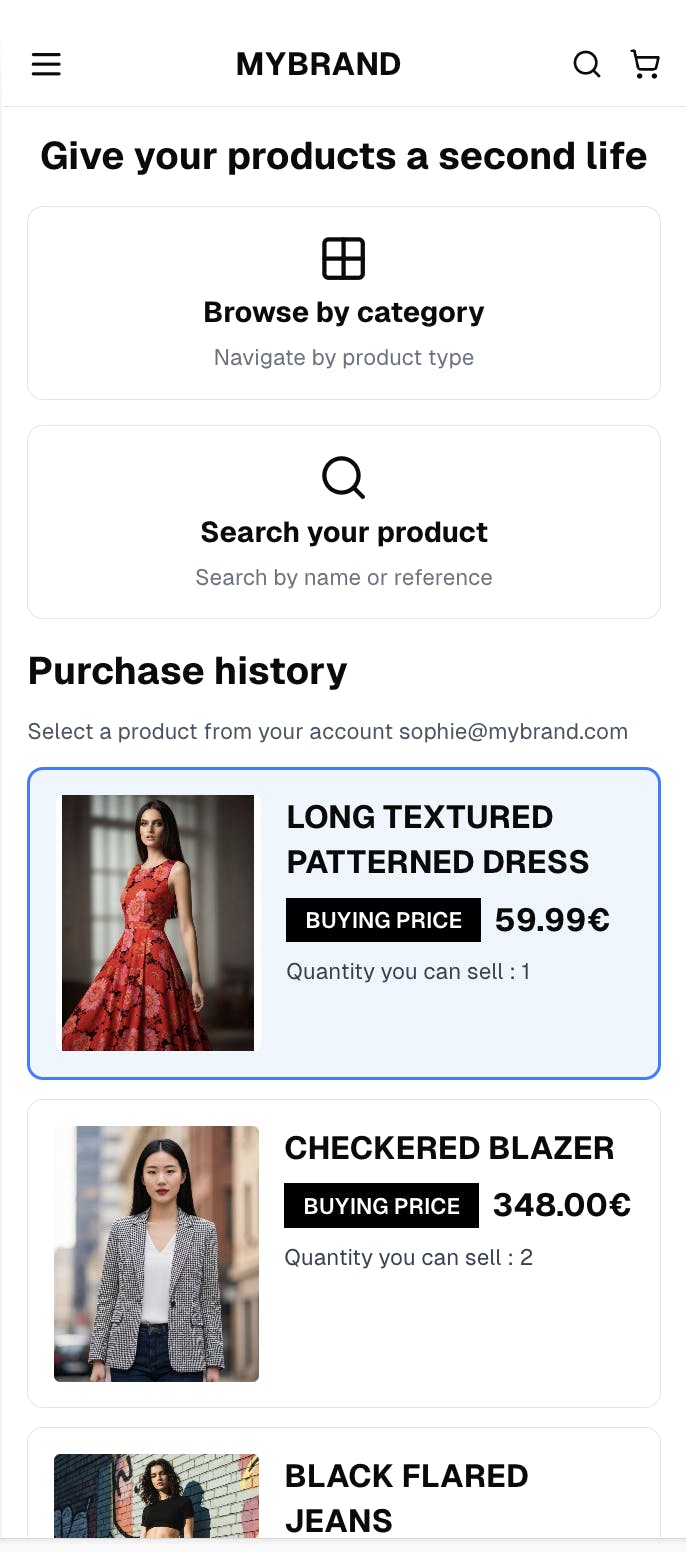Screen dimensions: 686x1552
Task: Open the hamburger menu
Action: coord(46,65)
